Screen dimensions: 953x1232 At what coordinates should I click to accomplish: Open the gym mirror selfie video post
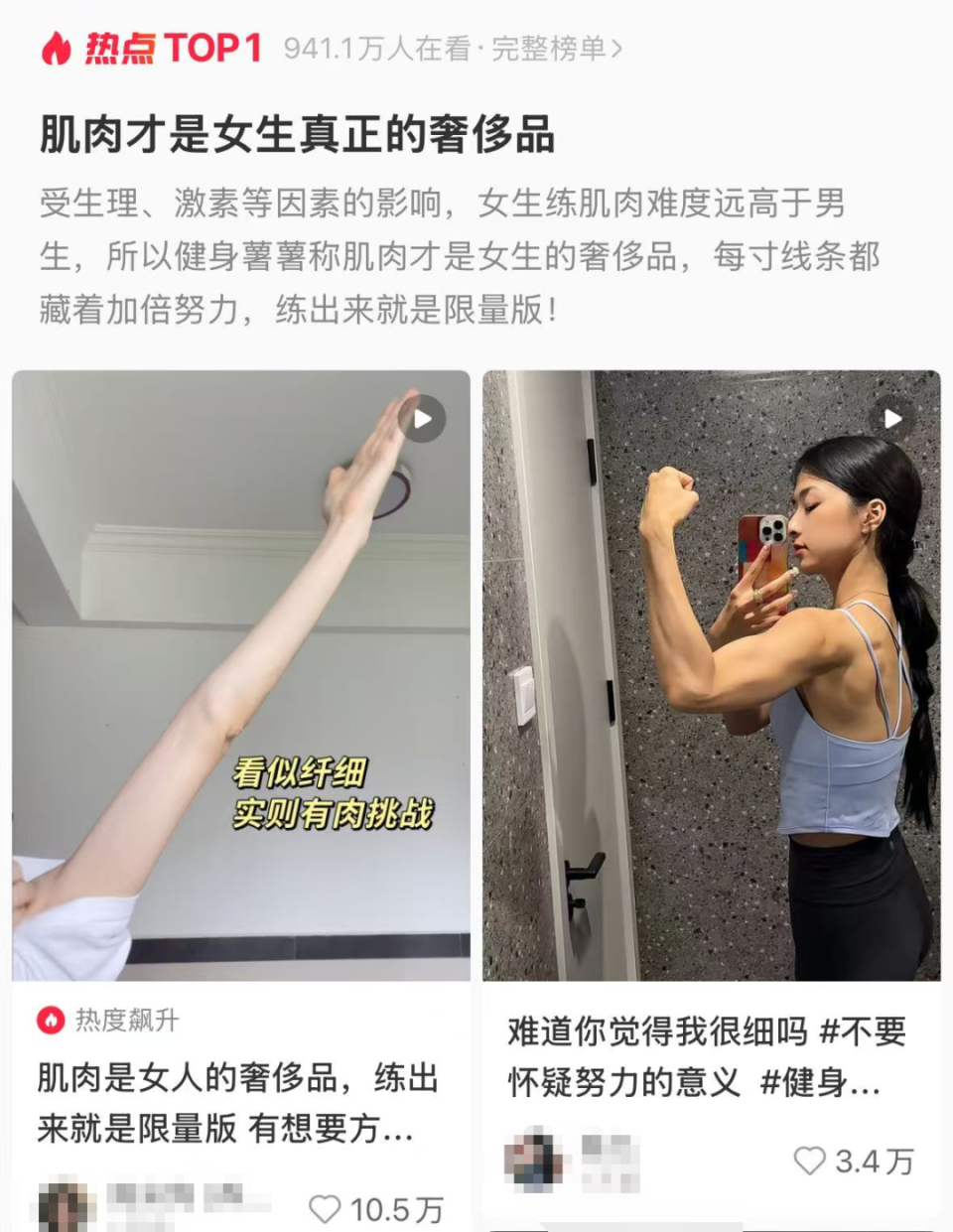[x=711, y=675]
